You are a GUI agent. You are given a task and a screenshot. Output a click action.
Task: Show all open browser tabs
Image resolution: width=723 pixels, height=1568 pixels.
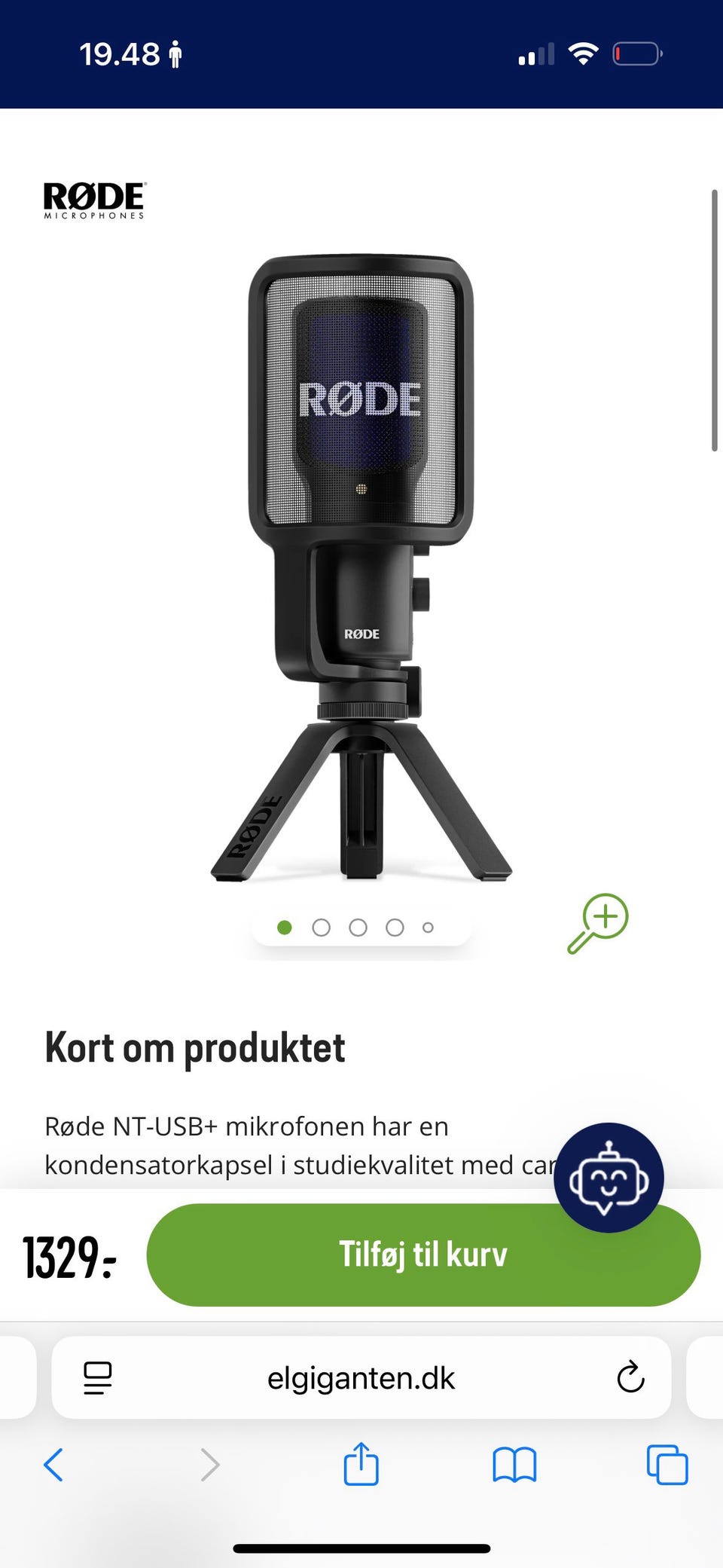point(667,1465)
